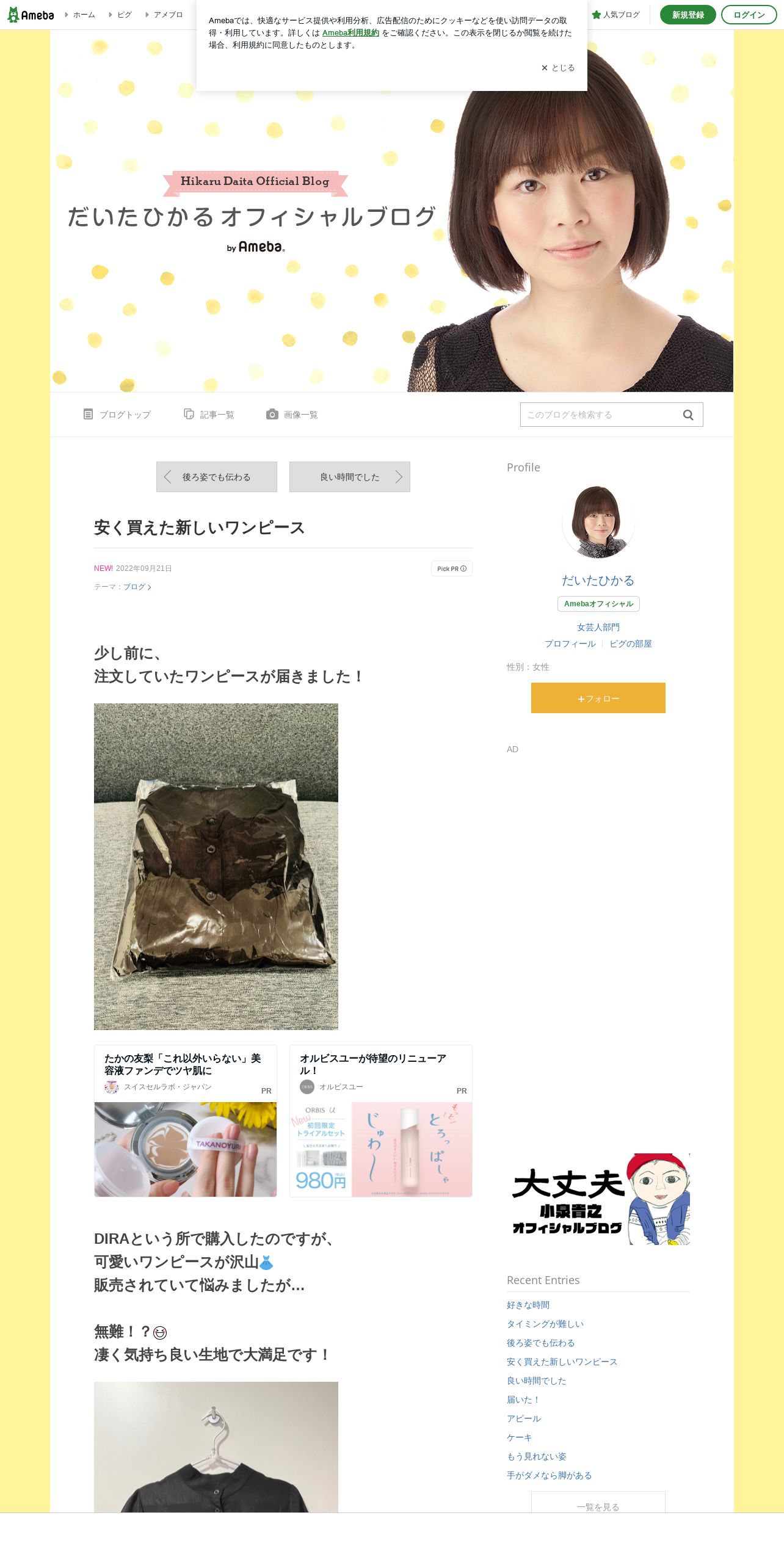Go to previous post 後ろ姿でも伝わる
Viewport: 784px width, 1568px height.
click(217, 477)
